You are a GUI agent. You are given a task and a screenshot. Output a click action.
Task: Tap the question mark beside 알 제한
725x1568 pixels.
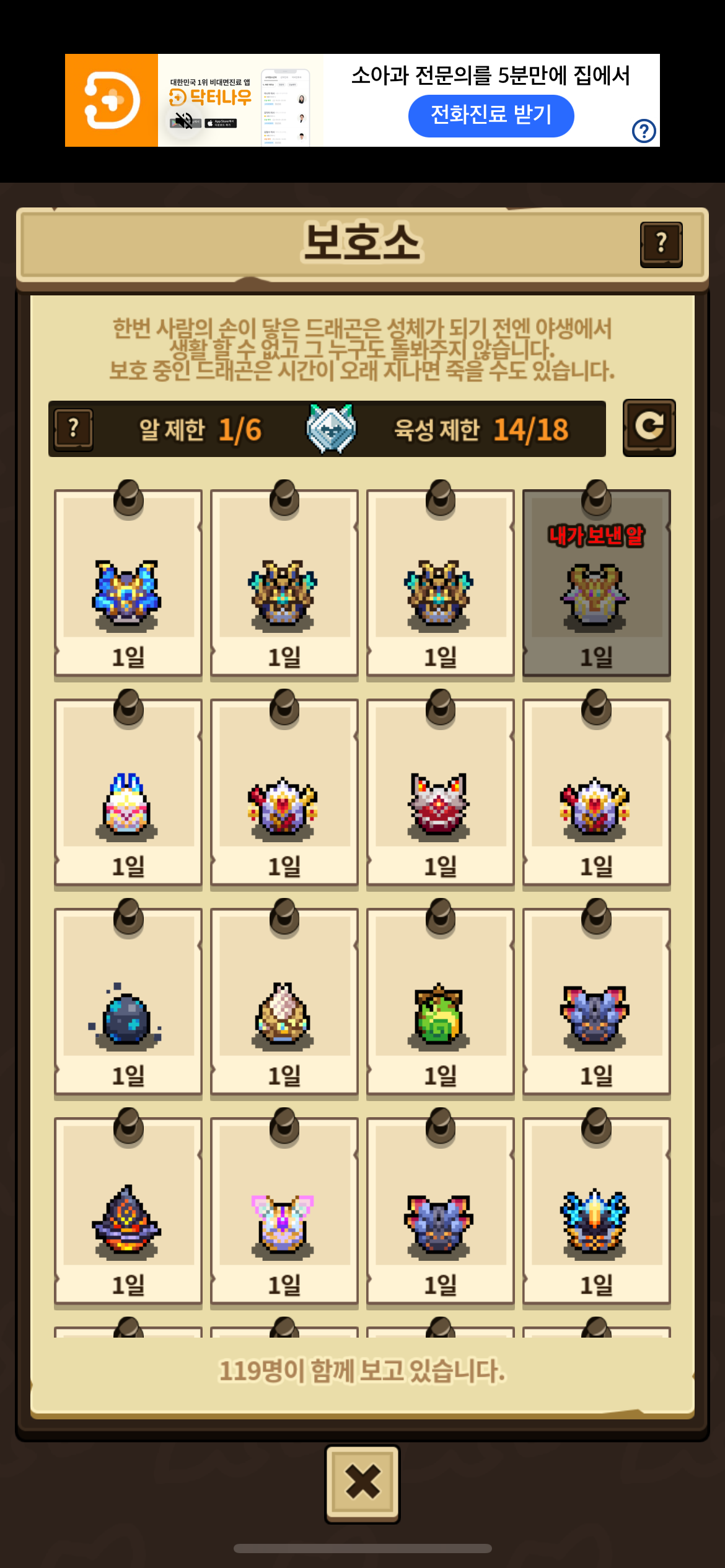[74, 429]
